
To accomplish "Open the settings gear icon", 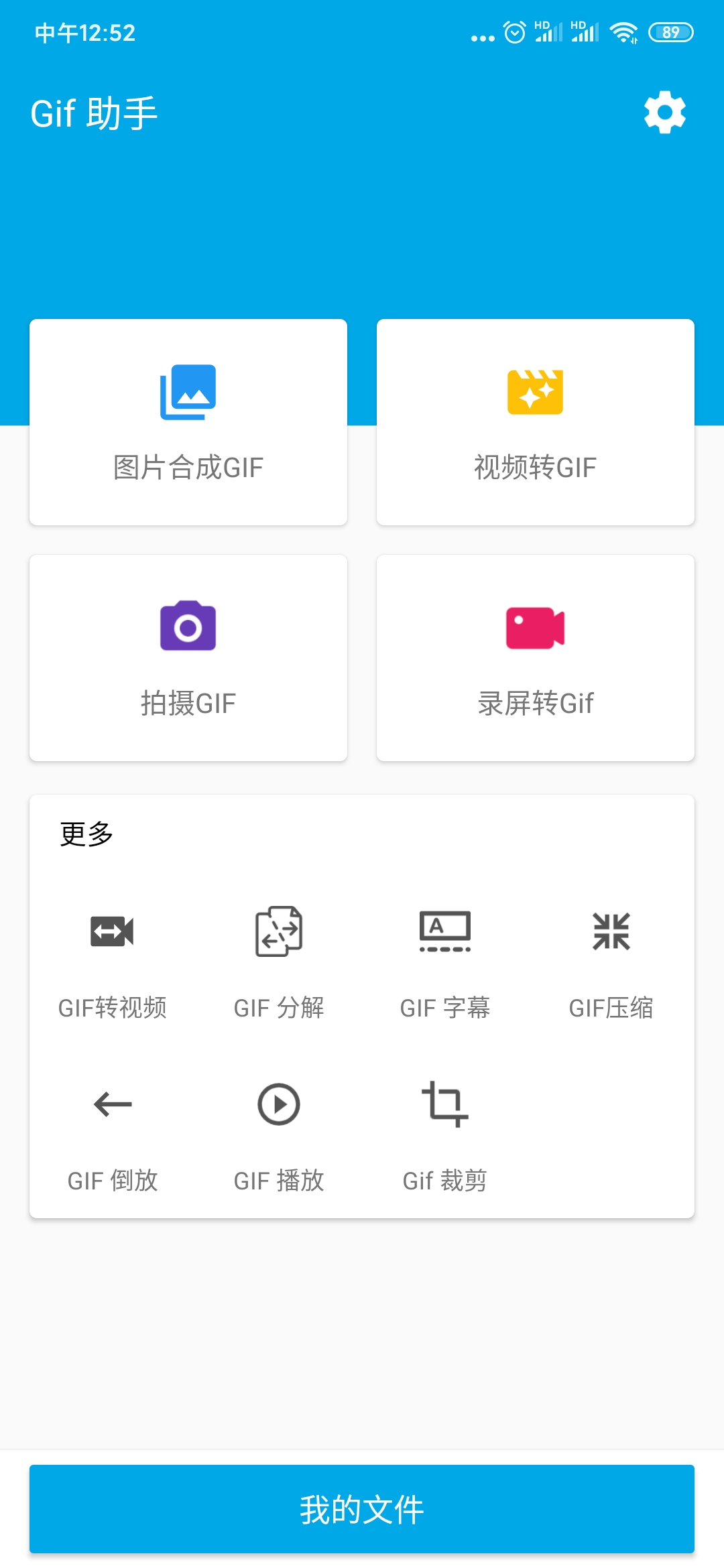I will click(x=664, y=112).
